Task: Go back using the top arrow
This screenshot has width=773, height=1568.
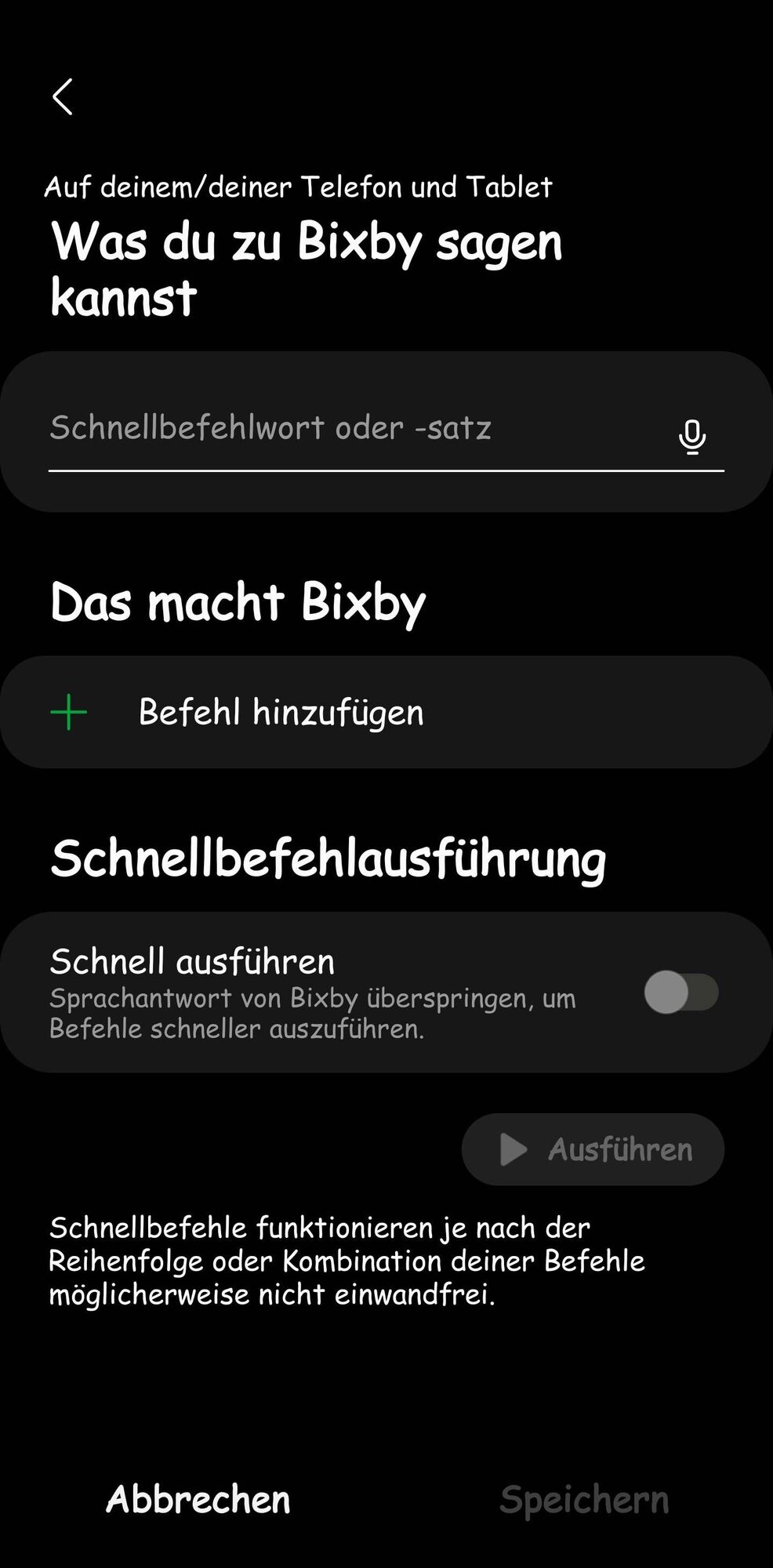Action: (63, 97)
